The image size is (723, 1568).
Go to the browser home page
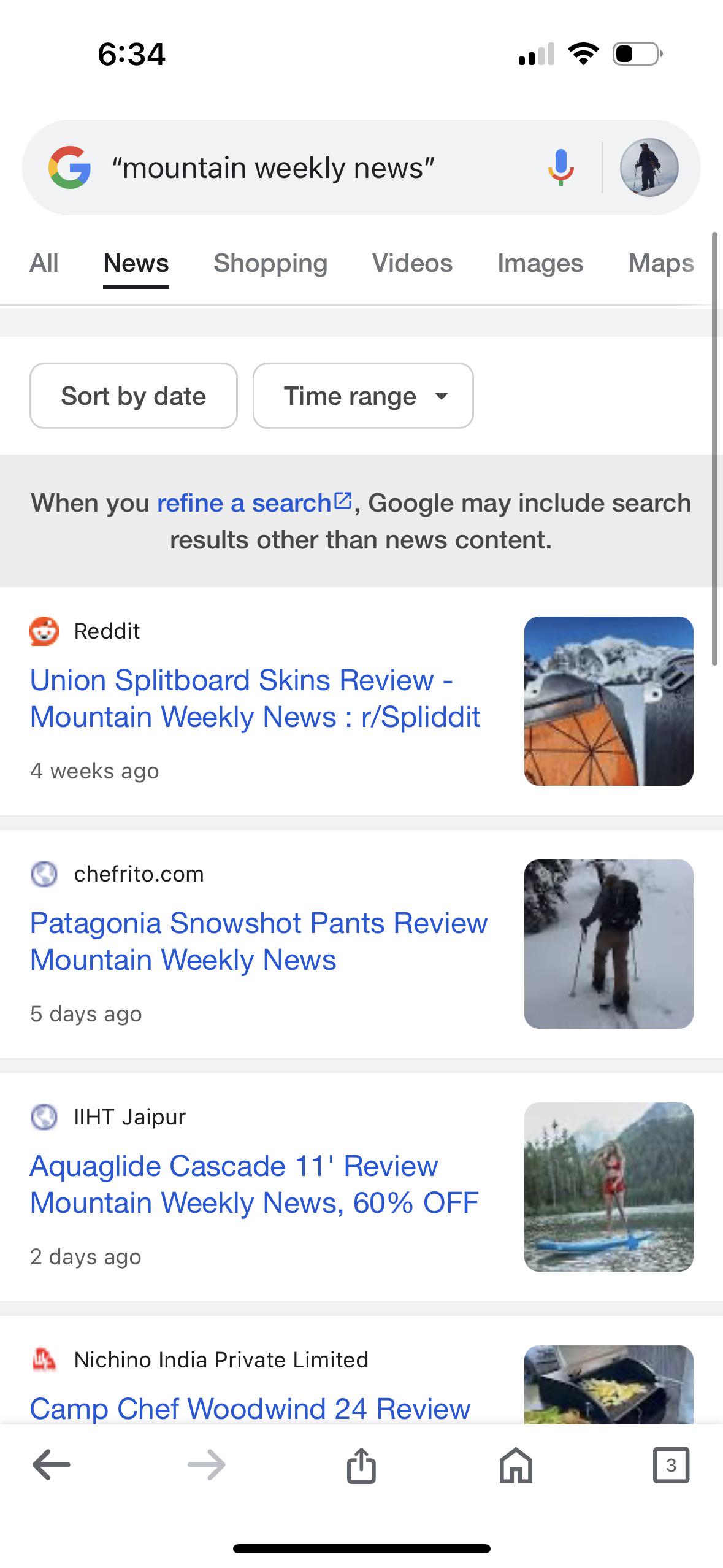516,1465
